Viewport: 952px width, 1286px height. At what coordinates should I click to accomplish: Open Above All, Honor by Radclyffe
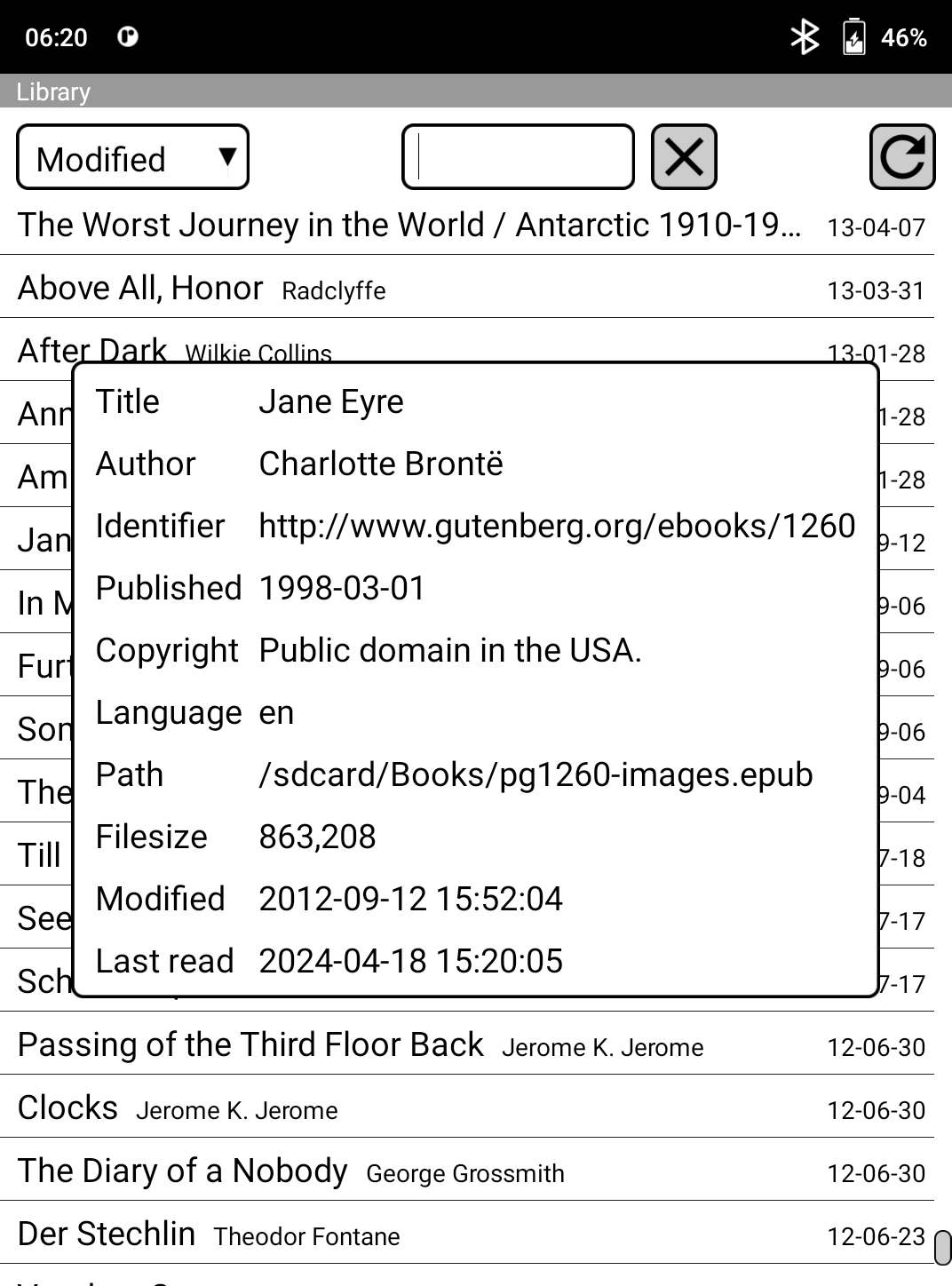pyautogui.click(x=202, y=289)
